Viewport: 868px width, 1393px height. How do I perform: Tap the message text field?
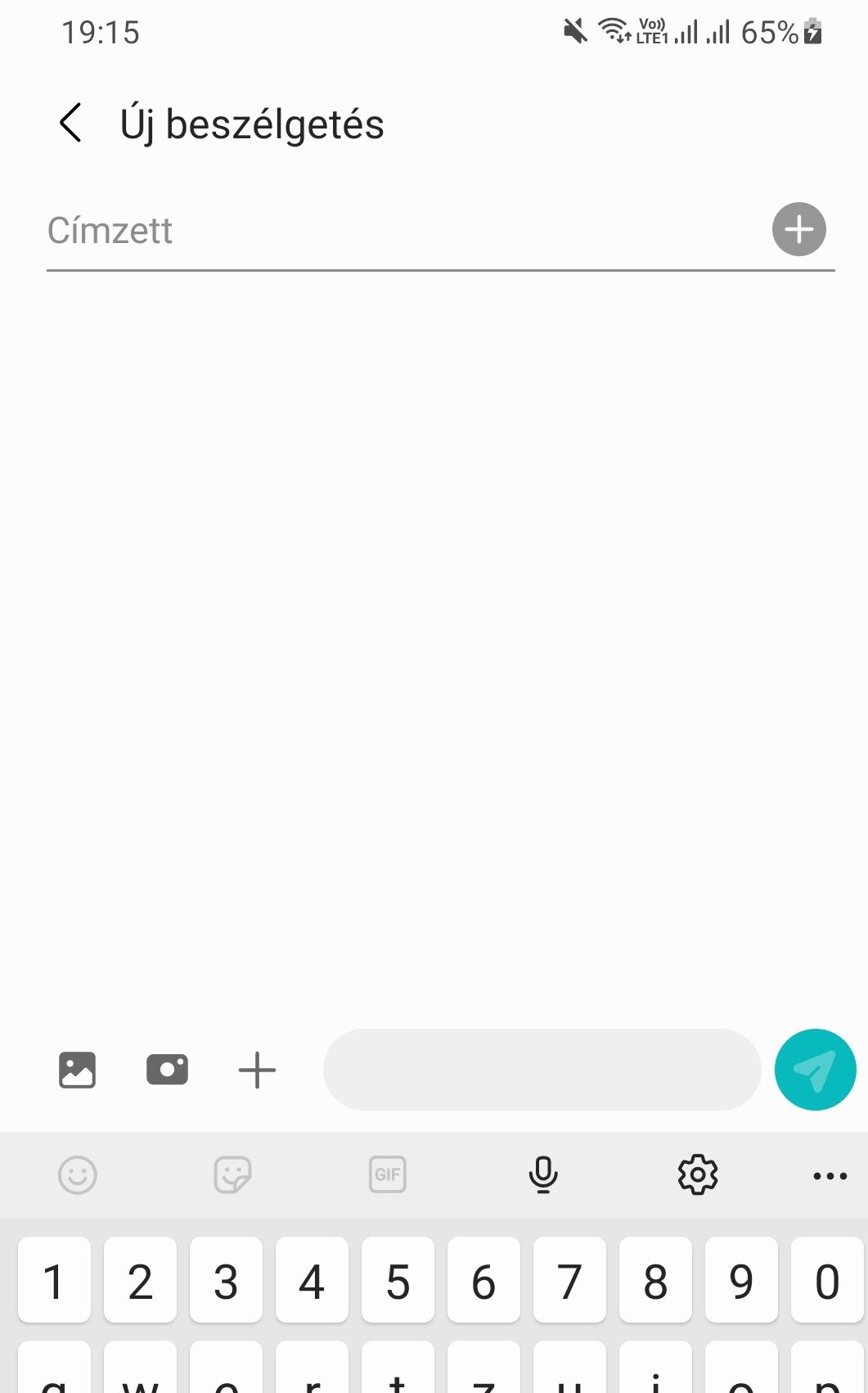[542, 1070]
